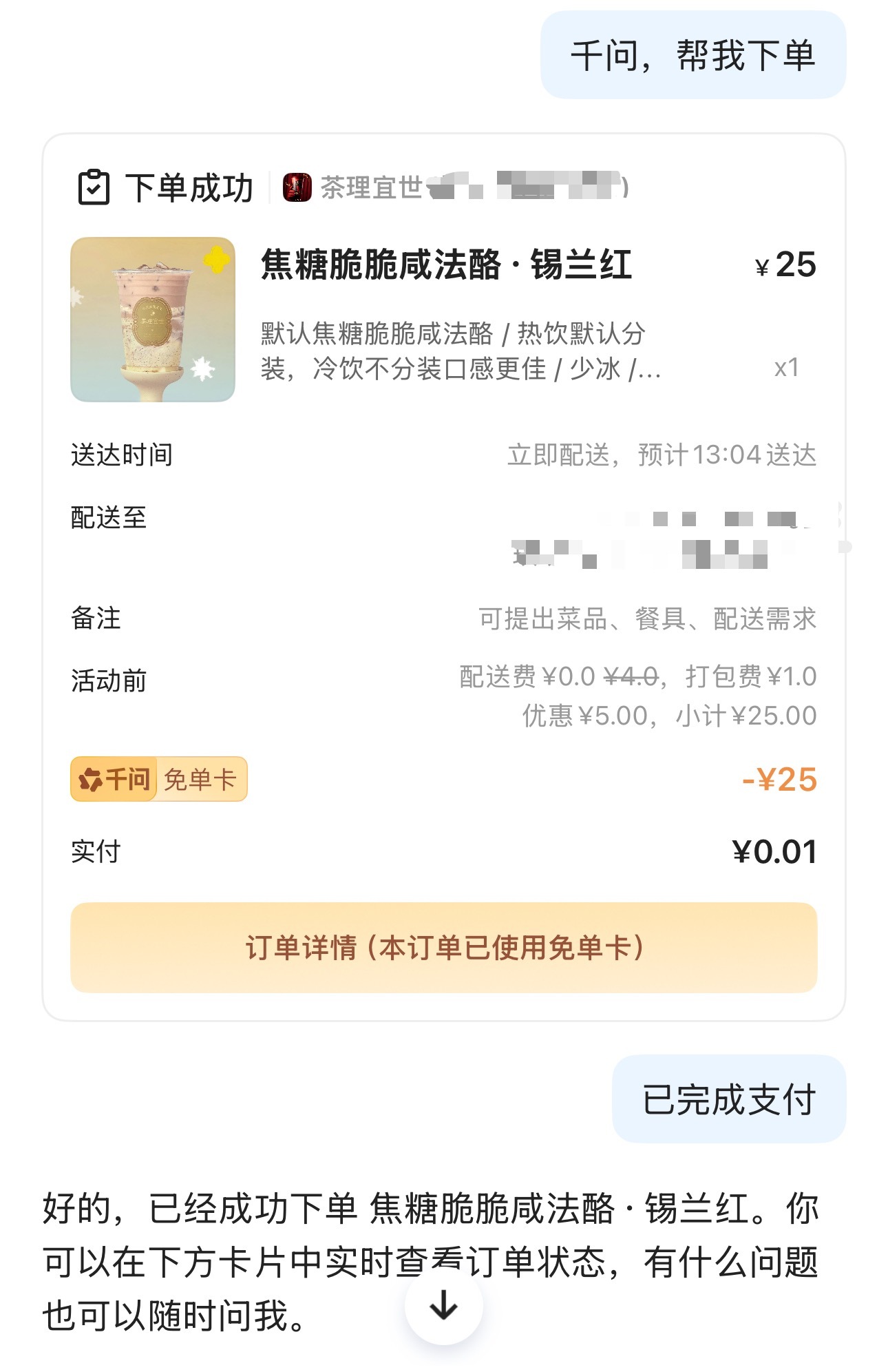Select the yellow sparkle icon on product image
The image size is (888, 1372).
[215, 259]
